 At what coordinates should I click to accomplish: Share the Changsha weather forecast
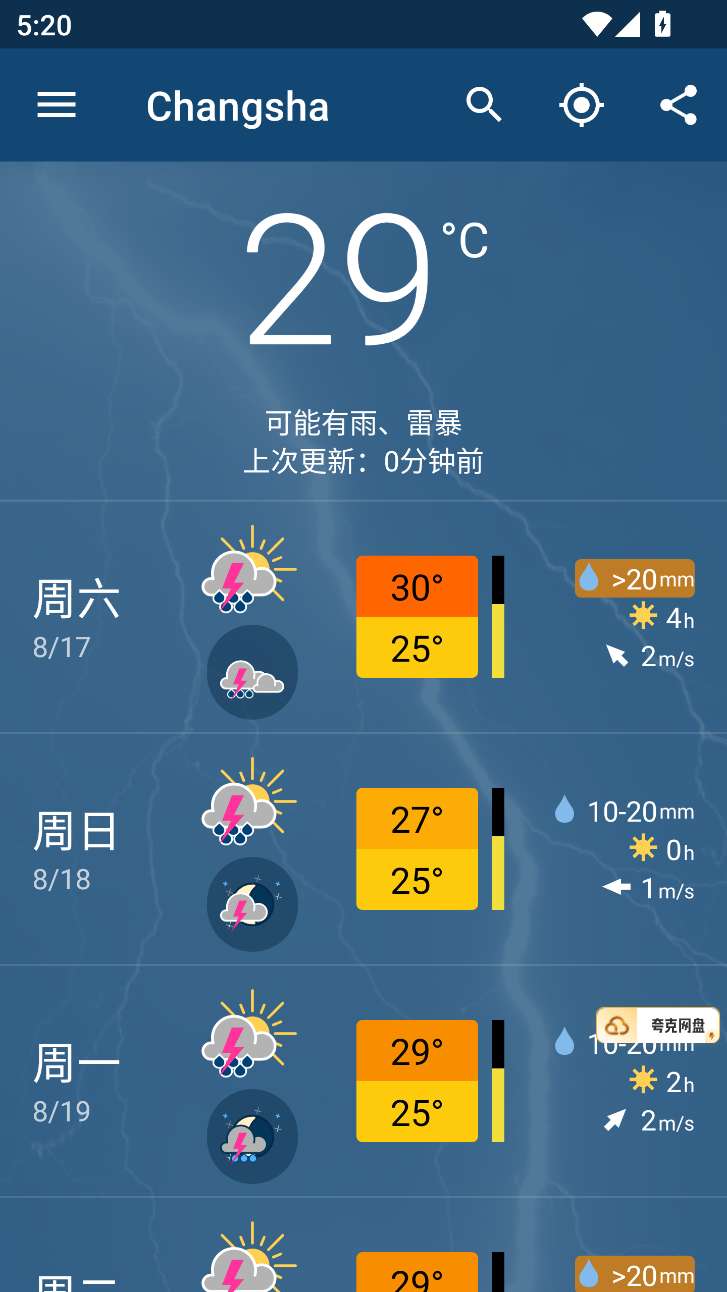point(678,105)
